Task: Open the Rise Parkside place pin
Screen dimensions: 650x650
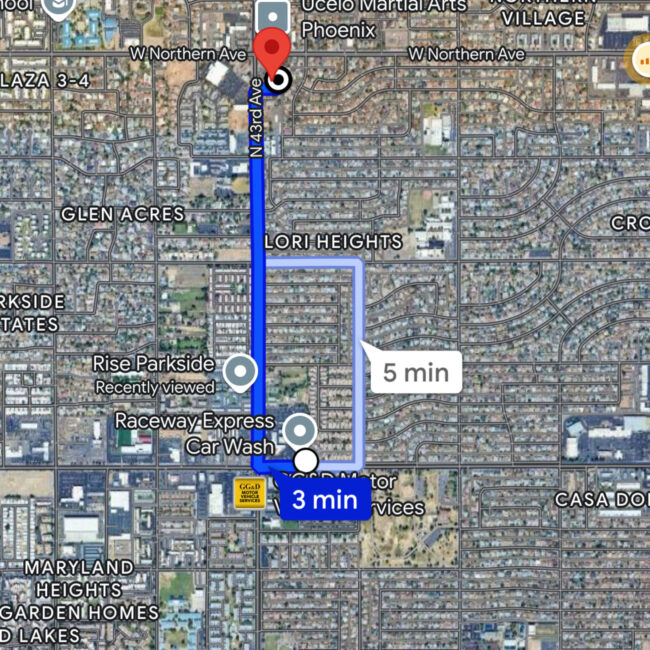Action: pos(239,372)
